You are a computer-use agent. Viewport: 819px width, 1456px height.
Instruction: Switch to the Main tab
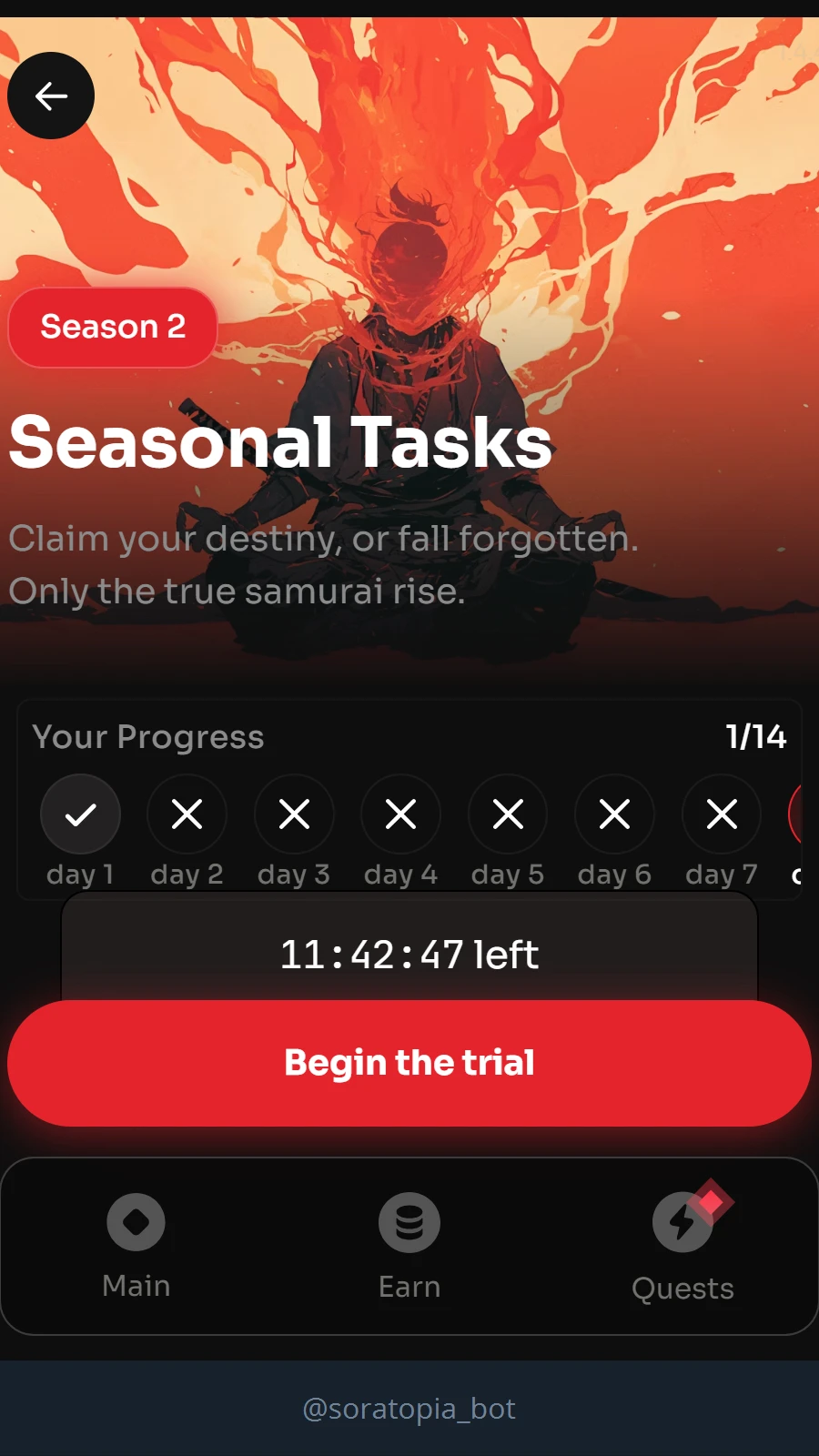pos(136,1246)
